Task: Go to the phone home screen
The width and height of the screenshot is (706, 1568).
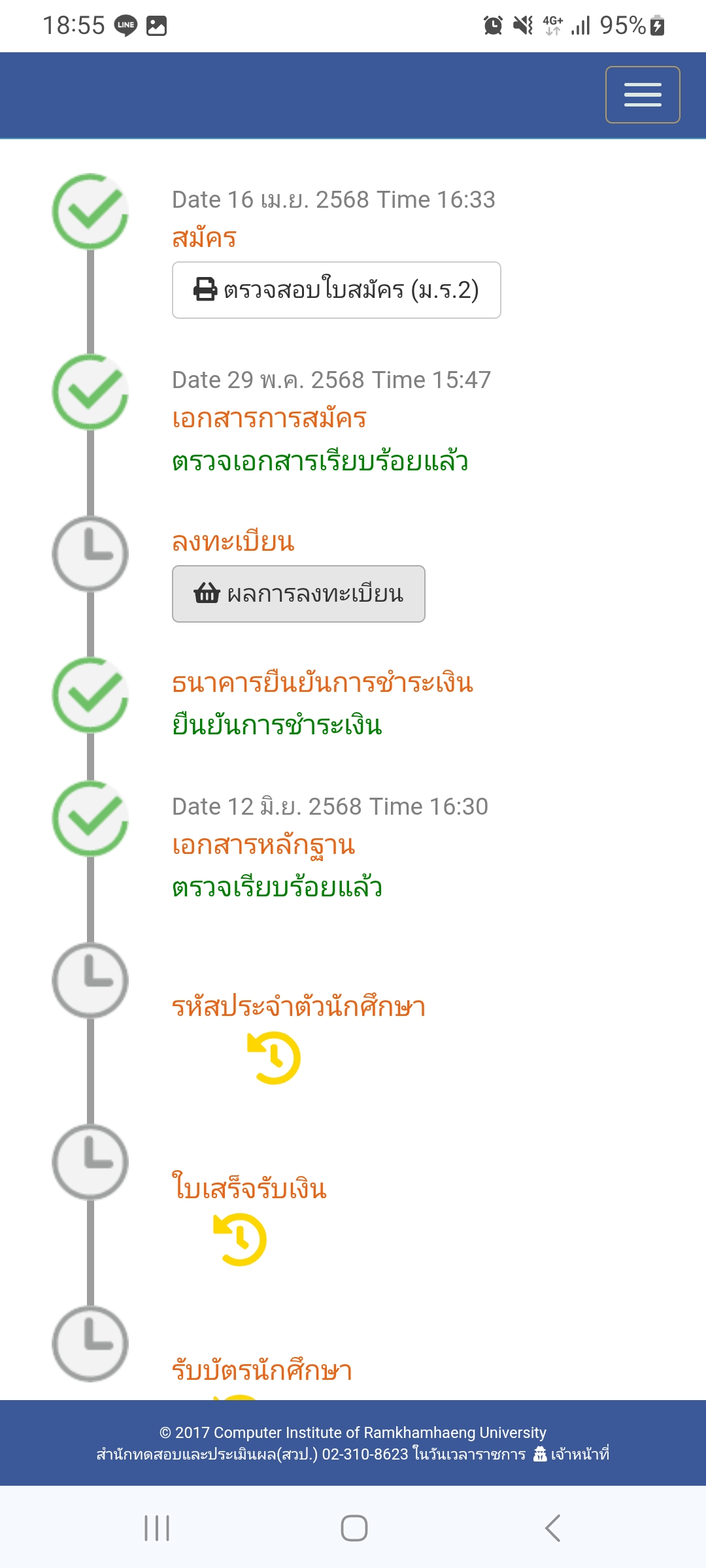Action: pyautogui.click(x=354, y=1528)
